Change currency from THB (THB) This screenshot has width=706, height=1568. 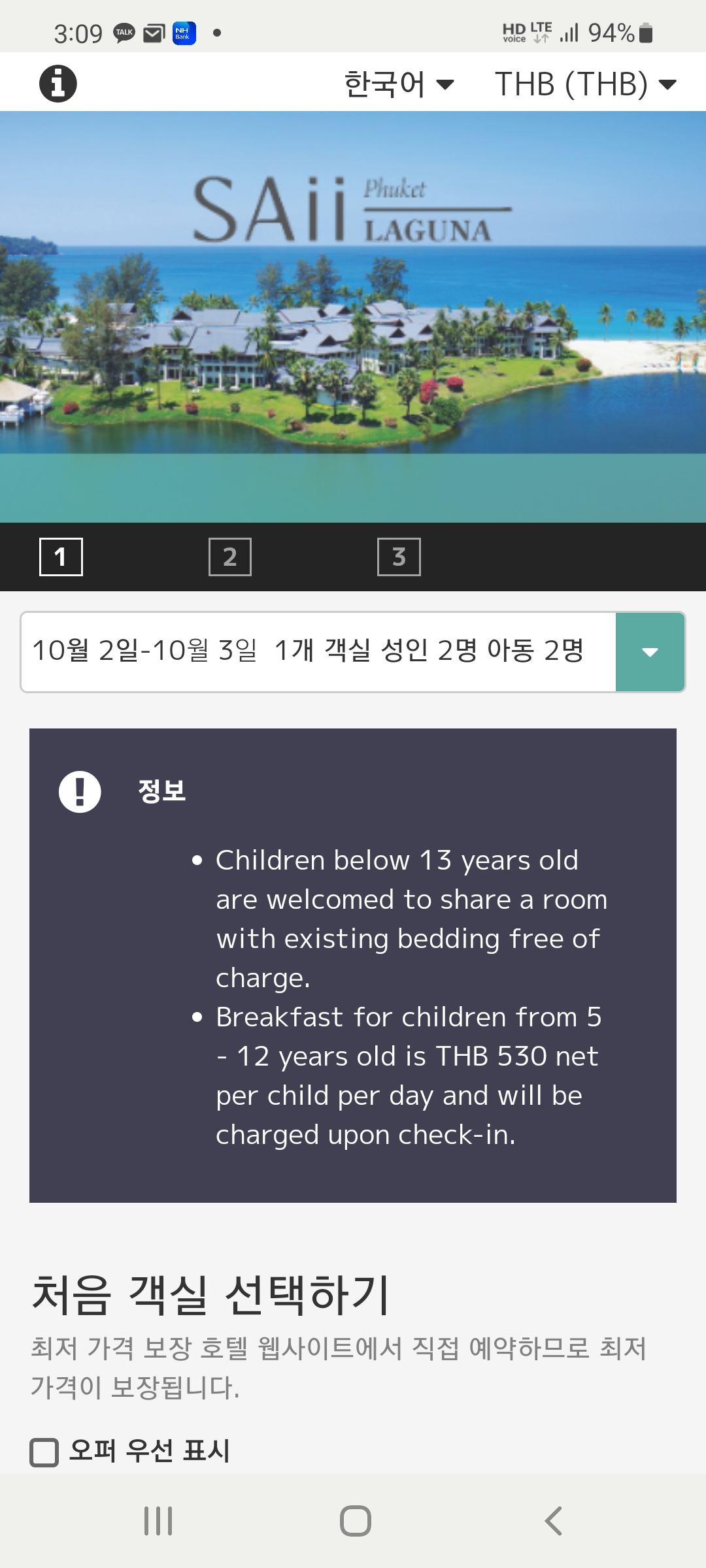click(x=584, y=84)
